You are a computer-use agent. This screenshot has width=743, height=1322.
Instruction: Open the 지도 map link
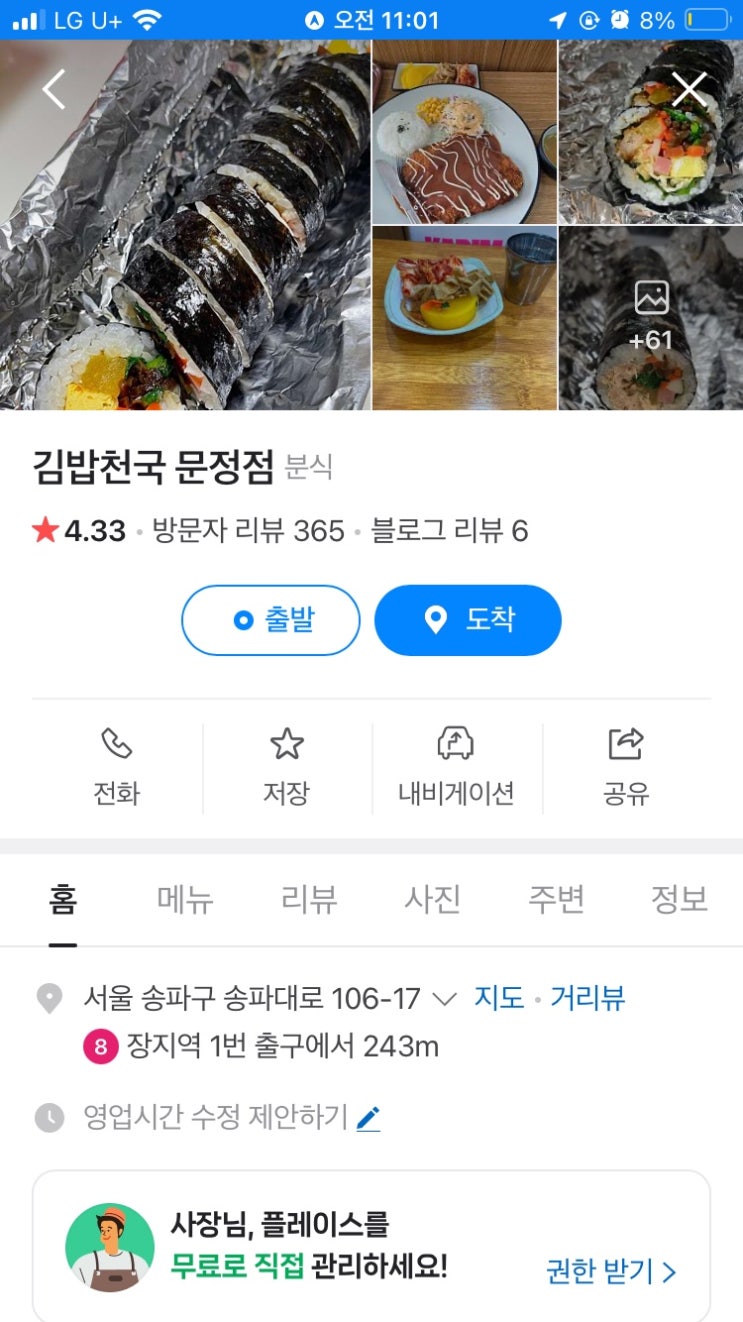(499, 998)
